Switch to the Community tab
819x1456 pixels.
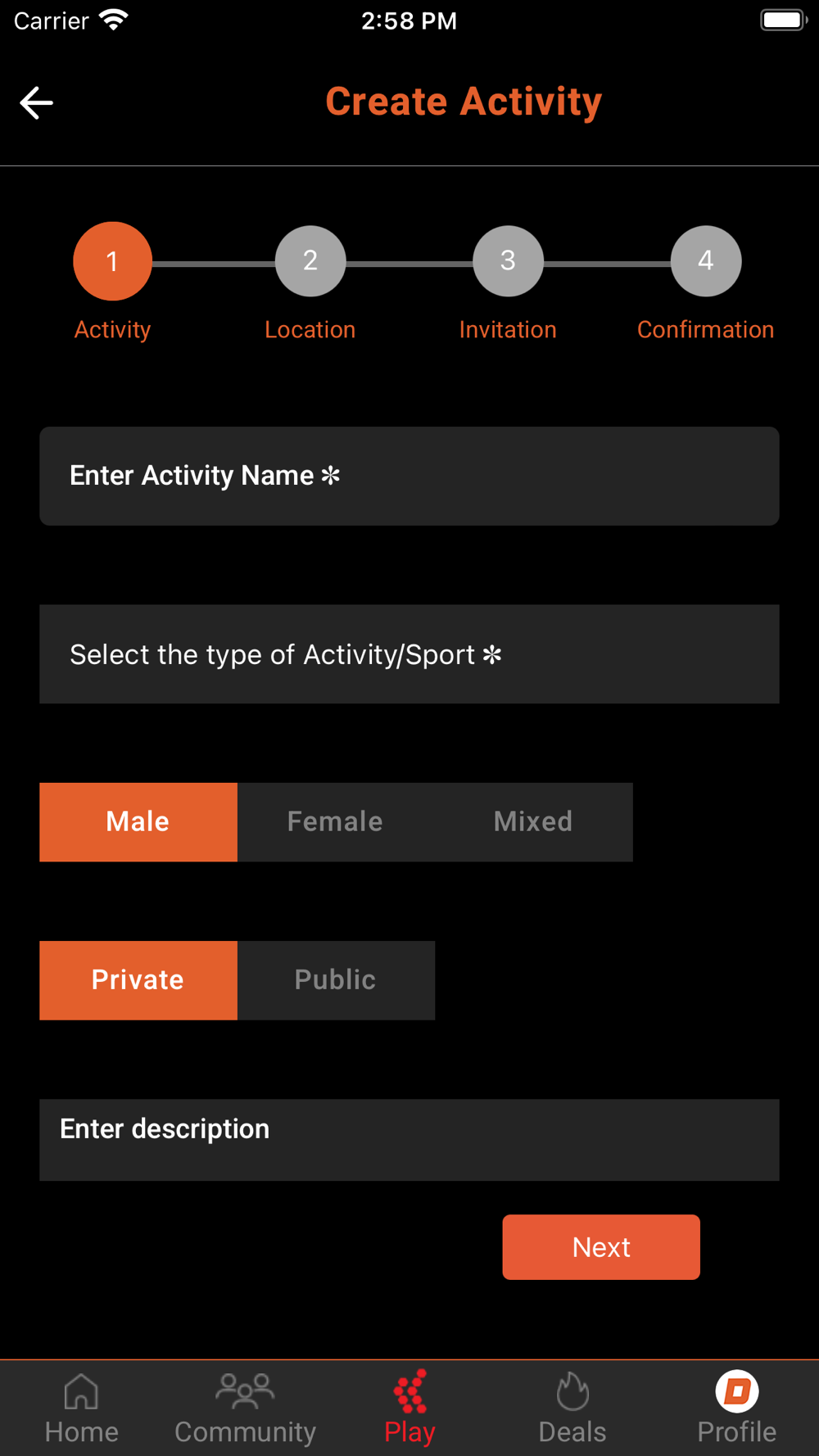click(246, 1409)
